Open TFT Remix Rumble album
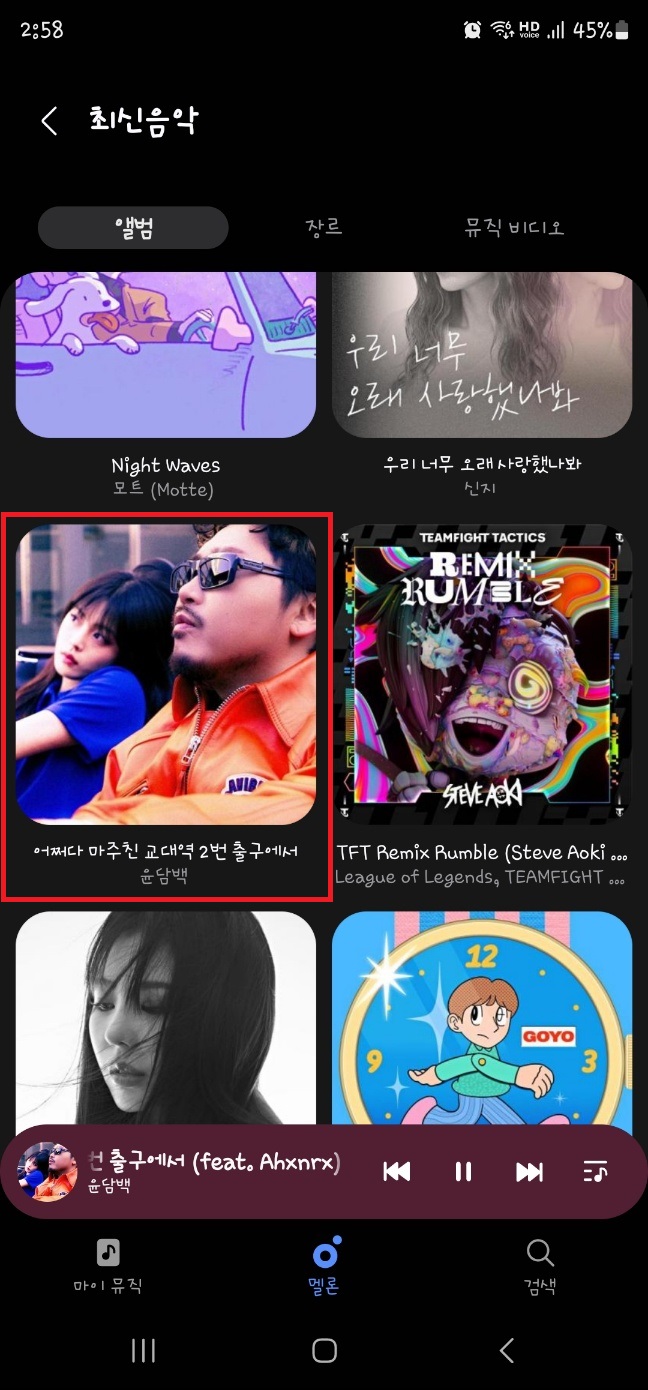 (482, 675)
